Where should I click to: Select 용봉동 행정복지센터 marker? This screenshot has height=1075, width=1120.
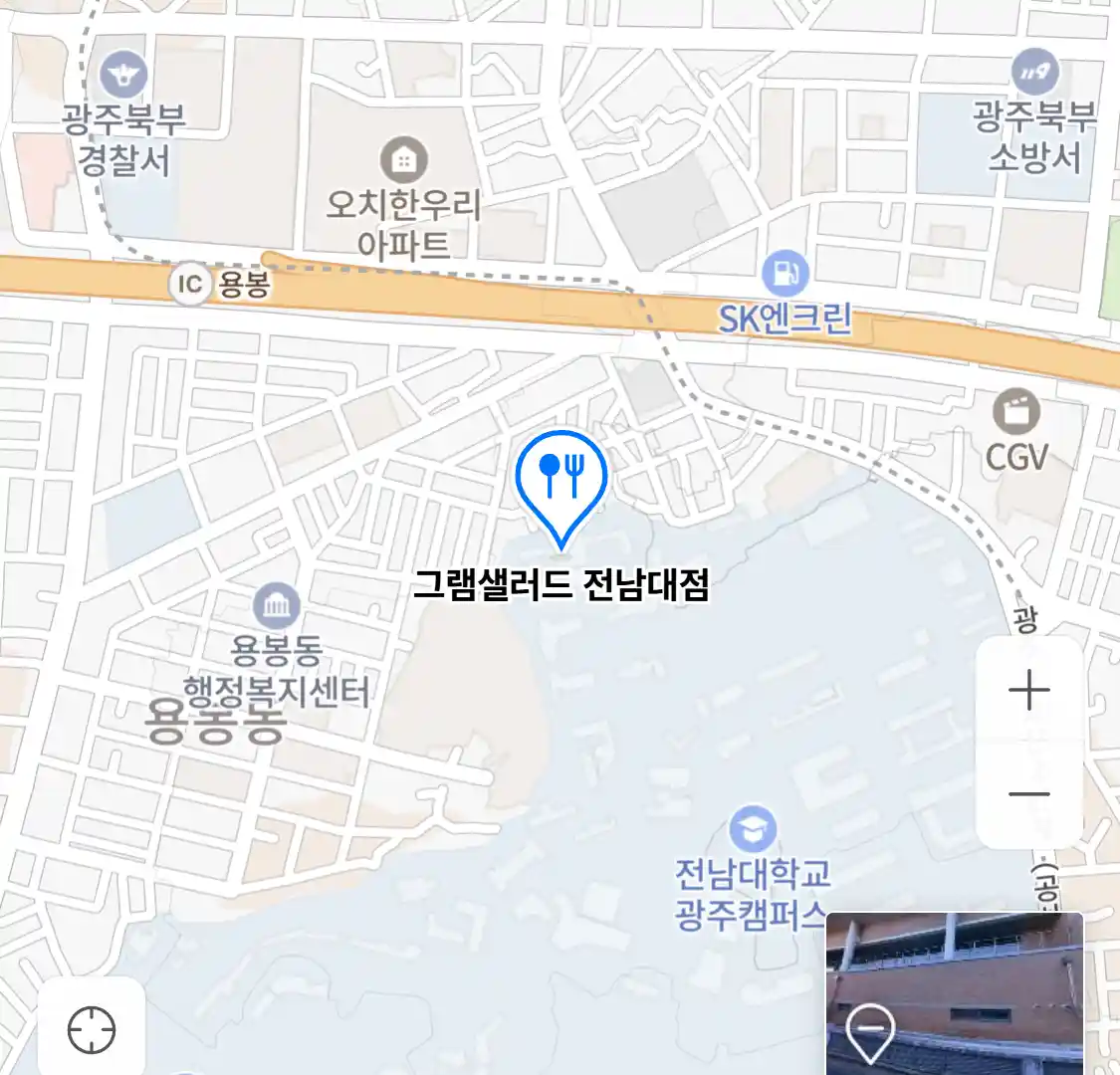(x=276, y=605)
